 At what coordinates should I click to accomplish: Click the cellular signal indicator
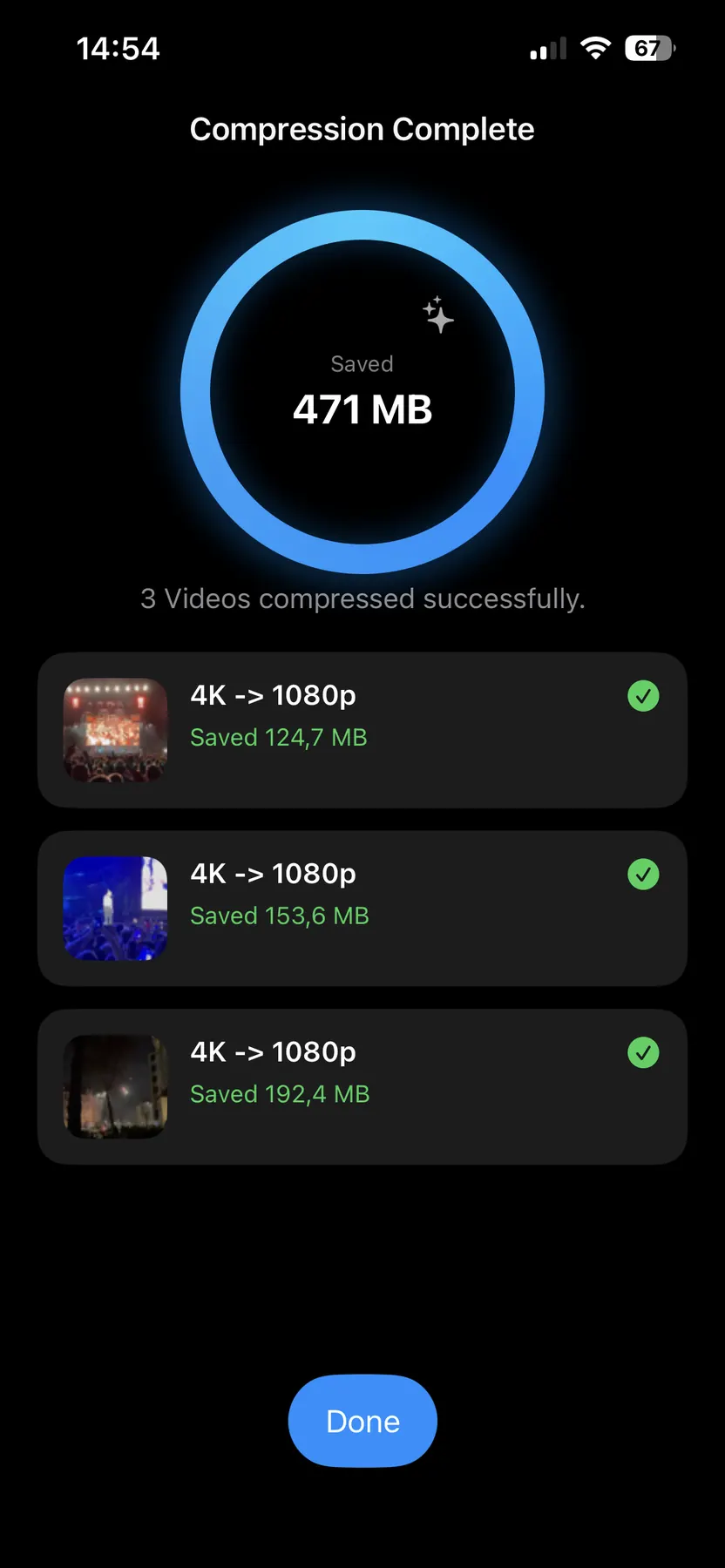(548, 49)
